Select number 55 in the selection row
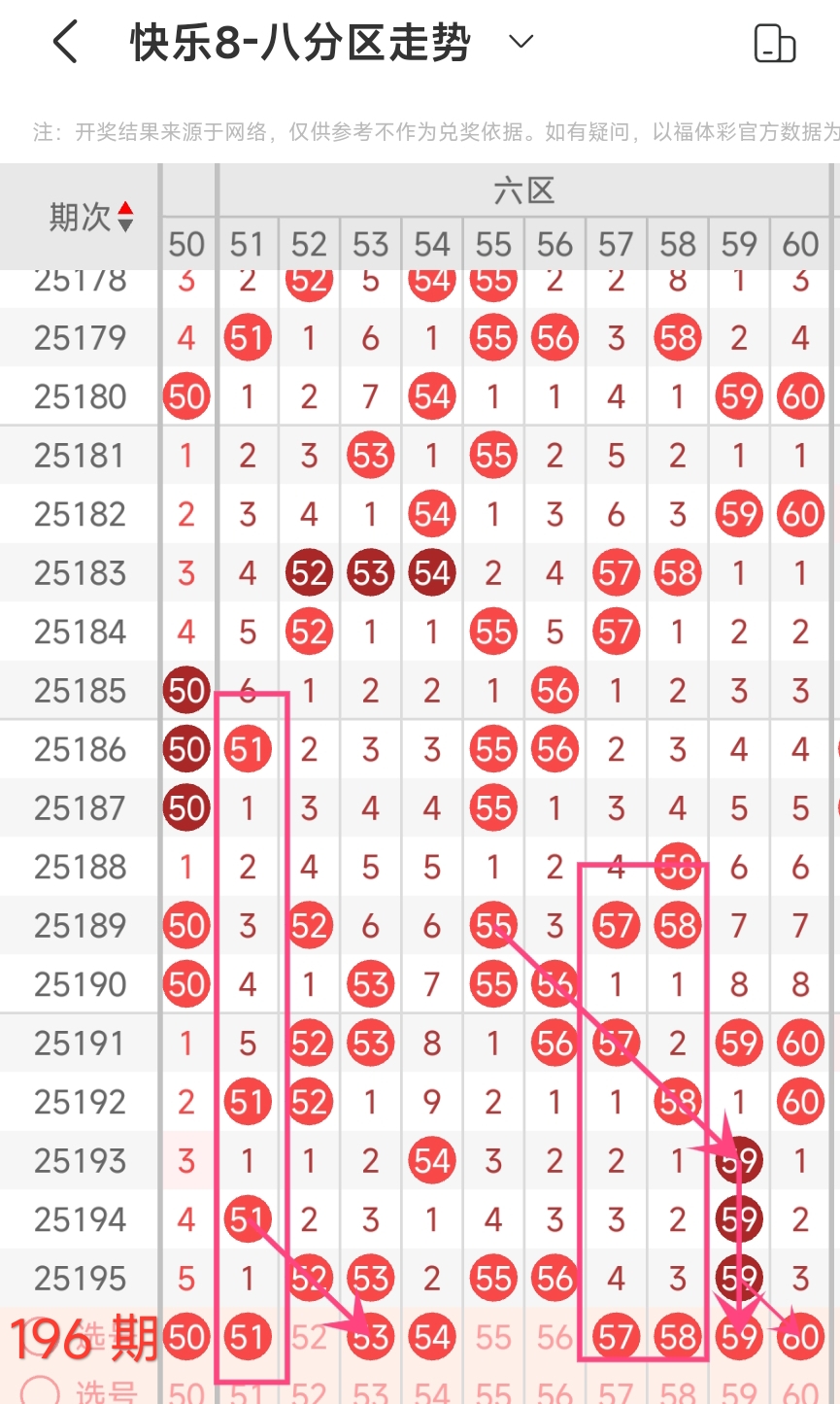Image resolution: width=840 pixels, height=1404 pixels. click(x=493, y=1338)
